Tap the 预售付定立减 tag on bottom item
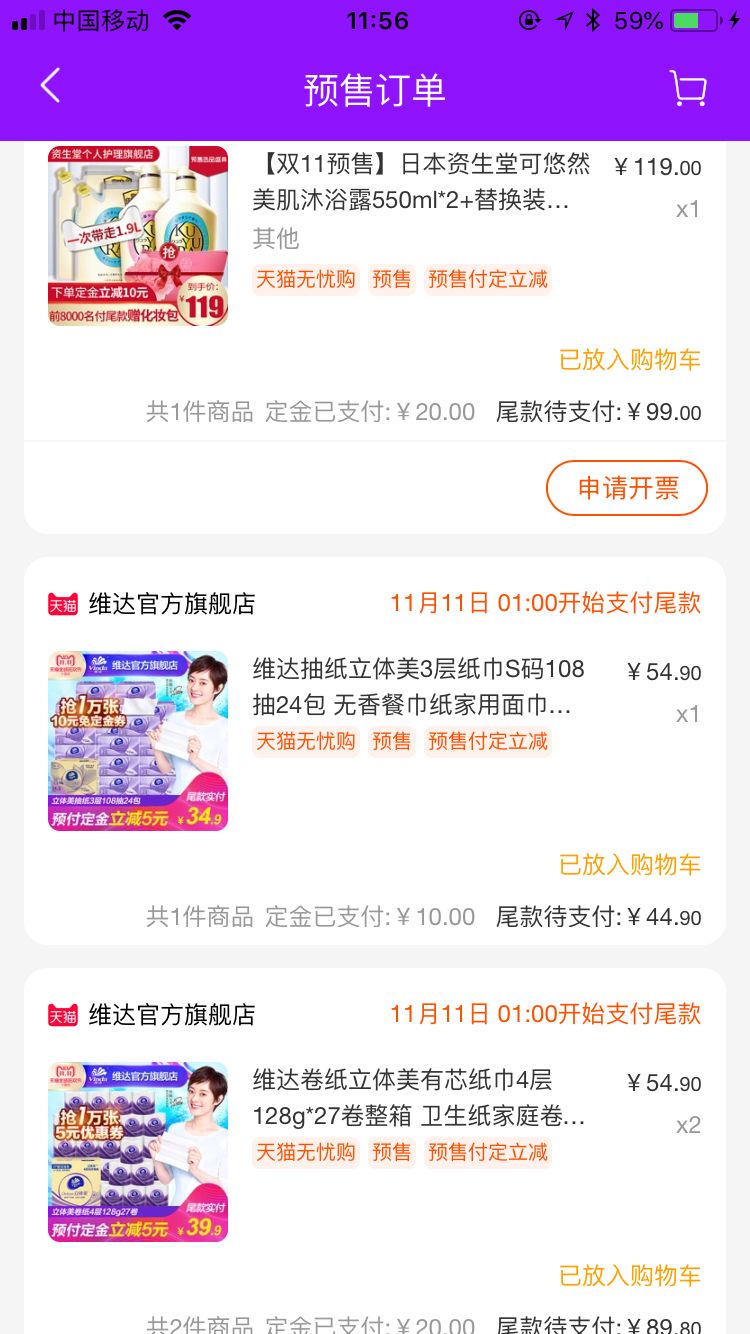Image resolution: width=750 pixels, height=1334 pixels. click(488, 1152)
